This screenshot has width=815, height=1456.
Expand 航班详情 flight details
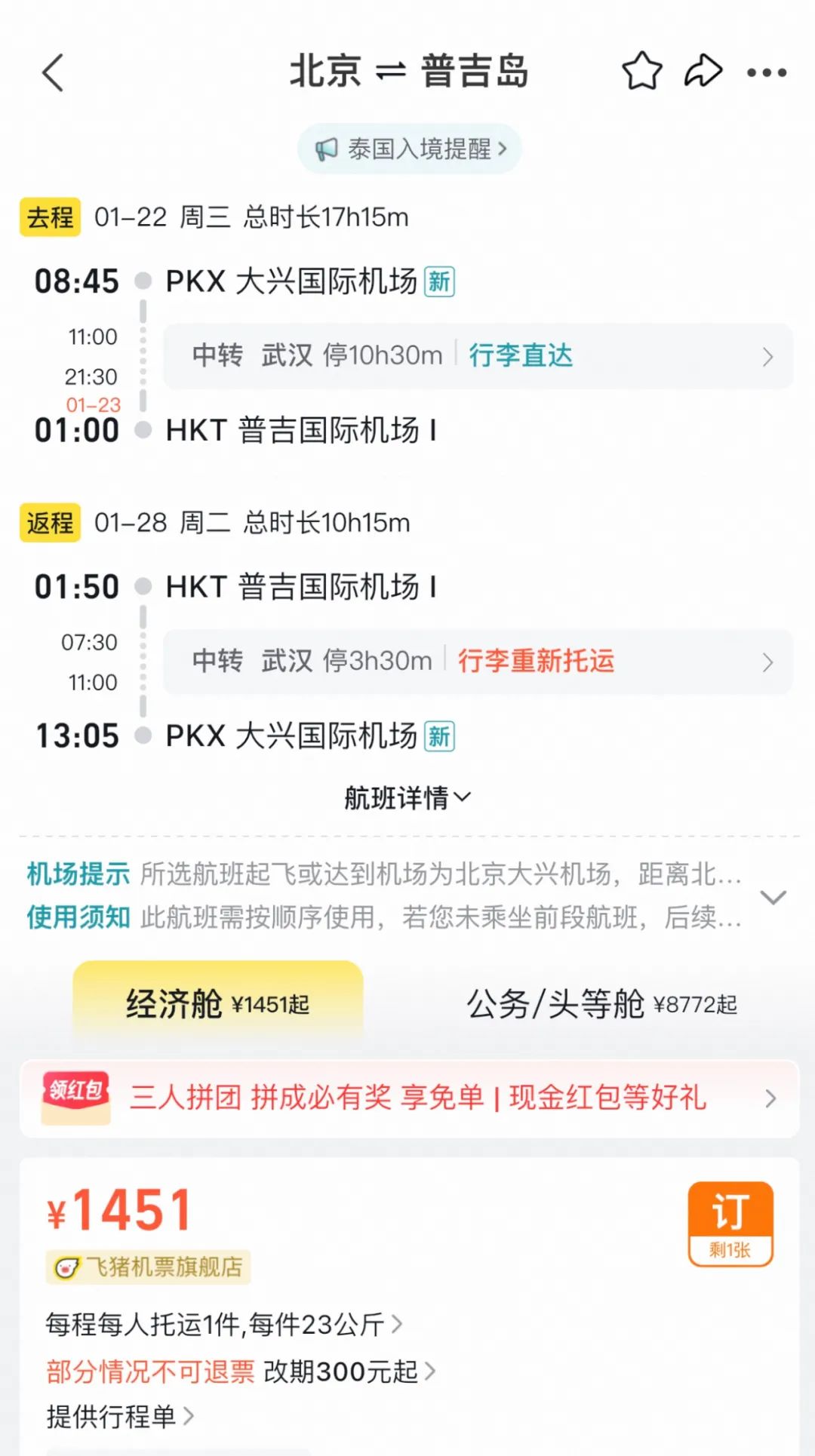point(407,797)
